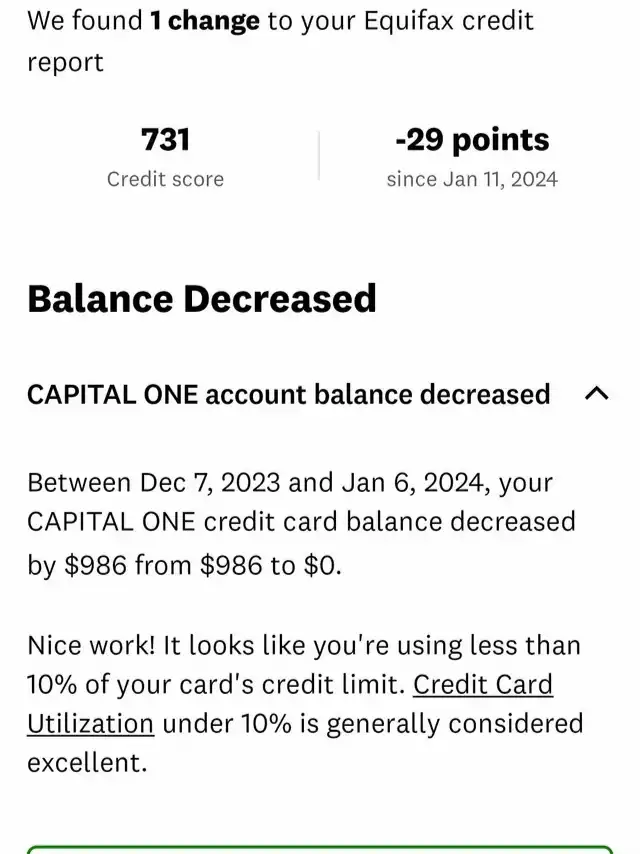Open the Credit Card Utilization link
This screenshot has height=854, width=640.
tap(482, 685)
